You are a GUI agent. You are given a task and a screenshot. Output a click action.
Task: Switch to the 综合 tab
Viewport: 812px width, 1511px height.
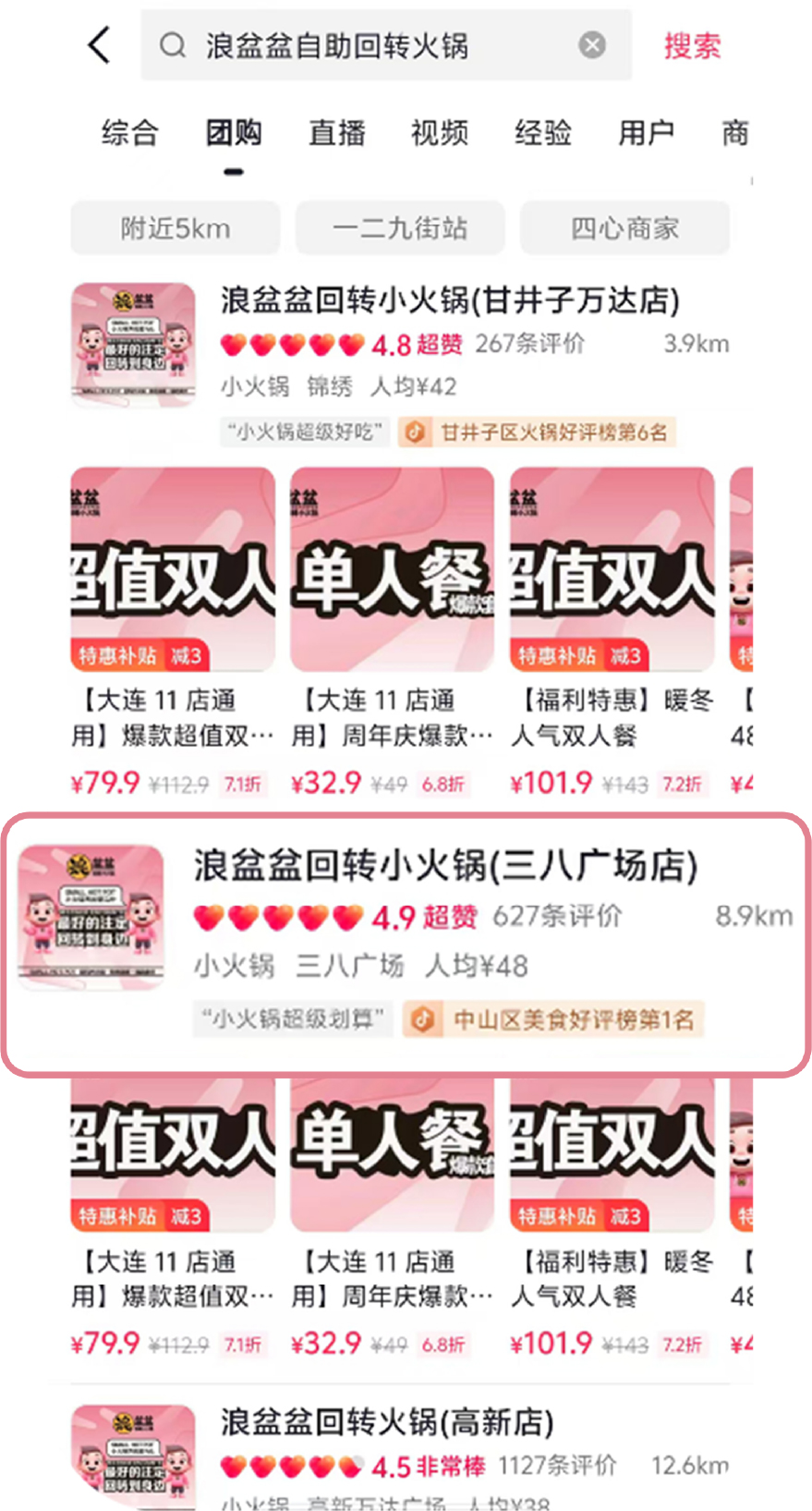129,133
